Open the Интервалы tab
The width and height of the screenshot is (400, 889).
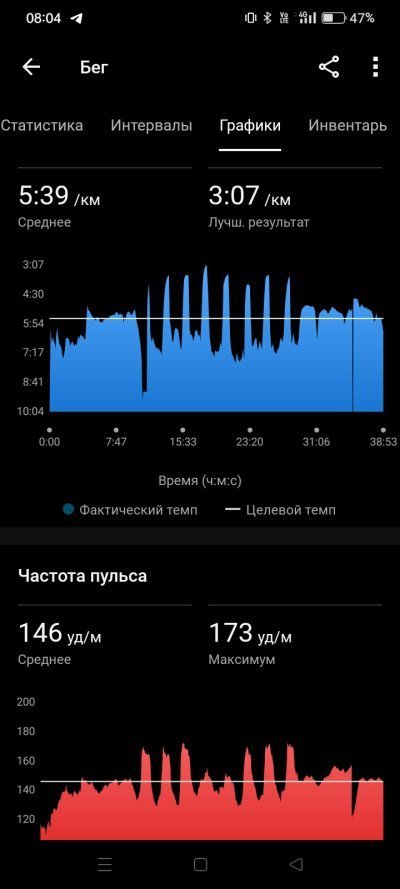[x=151, y=125]
